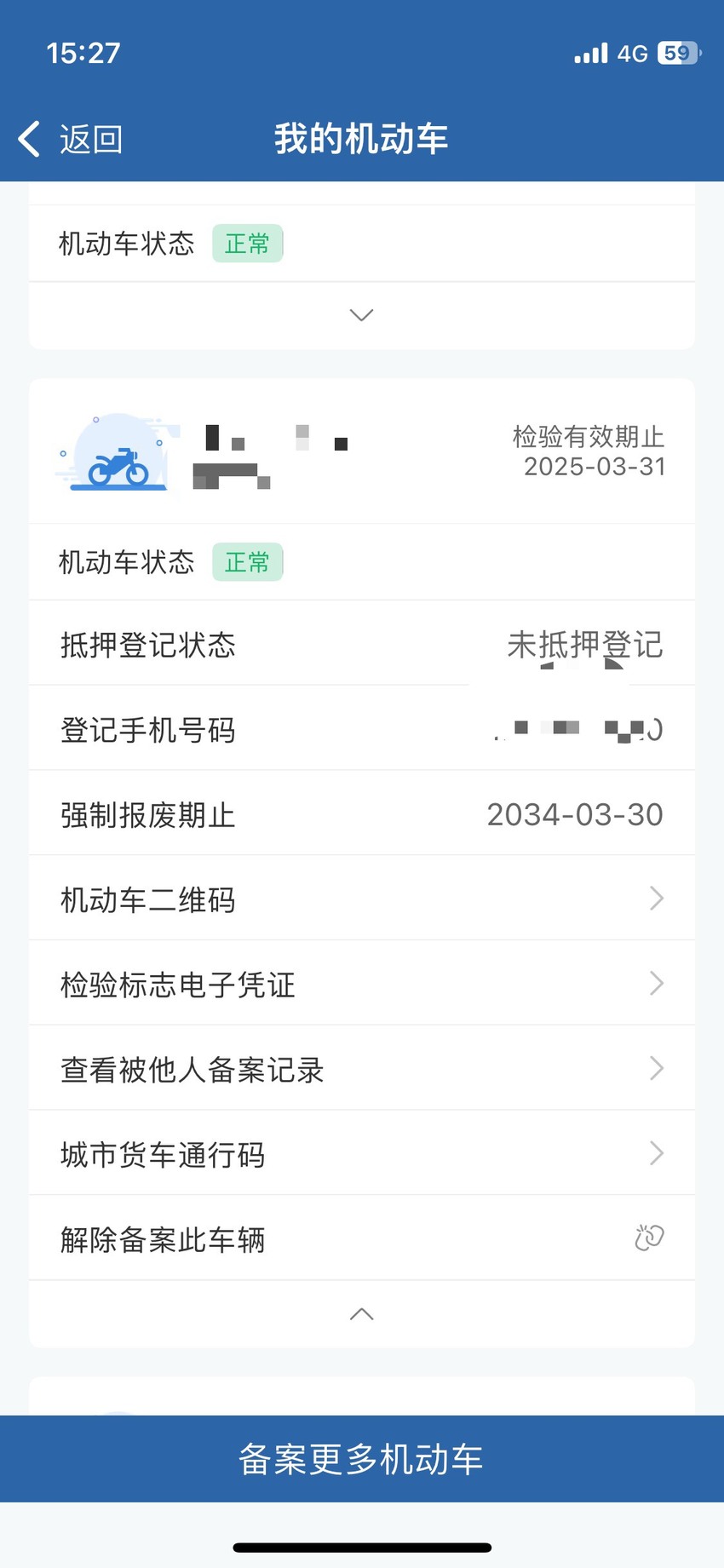Screen dimensions: 724x1568
Task: Tap 备案更多机动车 button
Action: coord(362,1459)
